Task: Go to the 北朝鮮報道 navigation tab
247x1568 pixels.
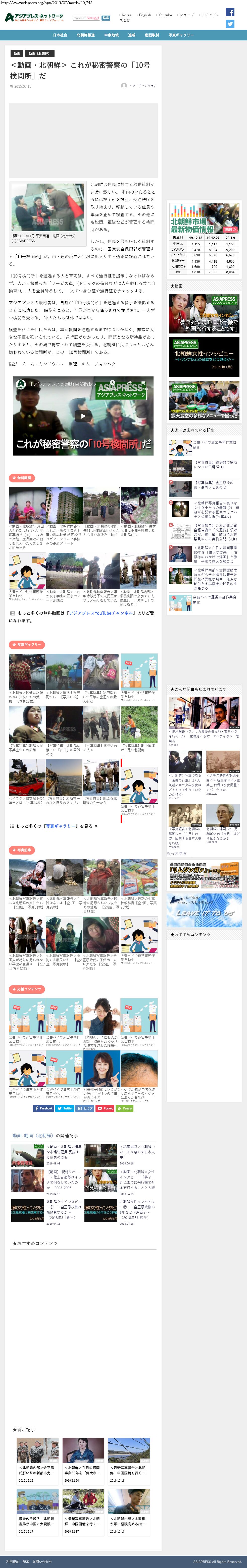Action: (86, 35)
